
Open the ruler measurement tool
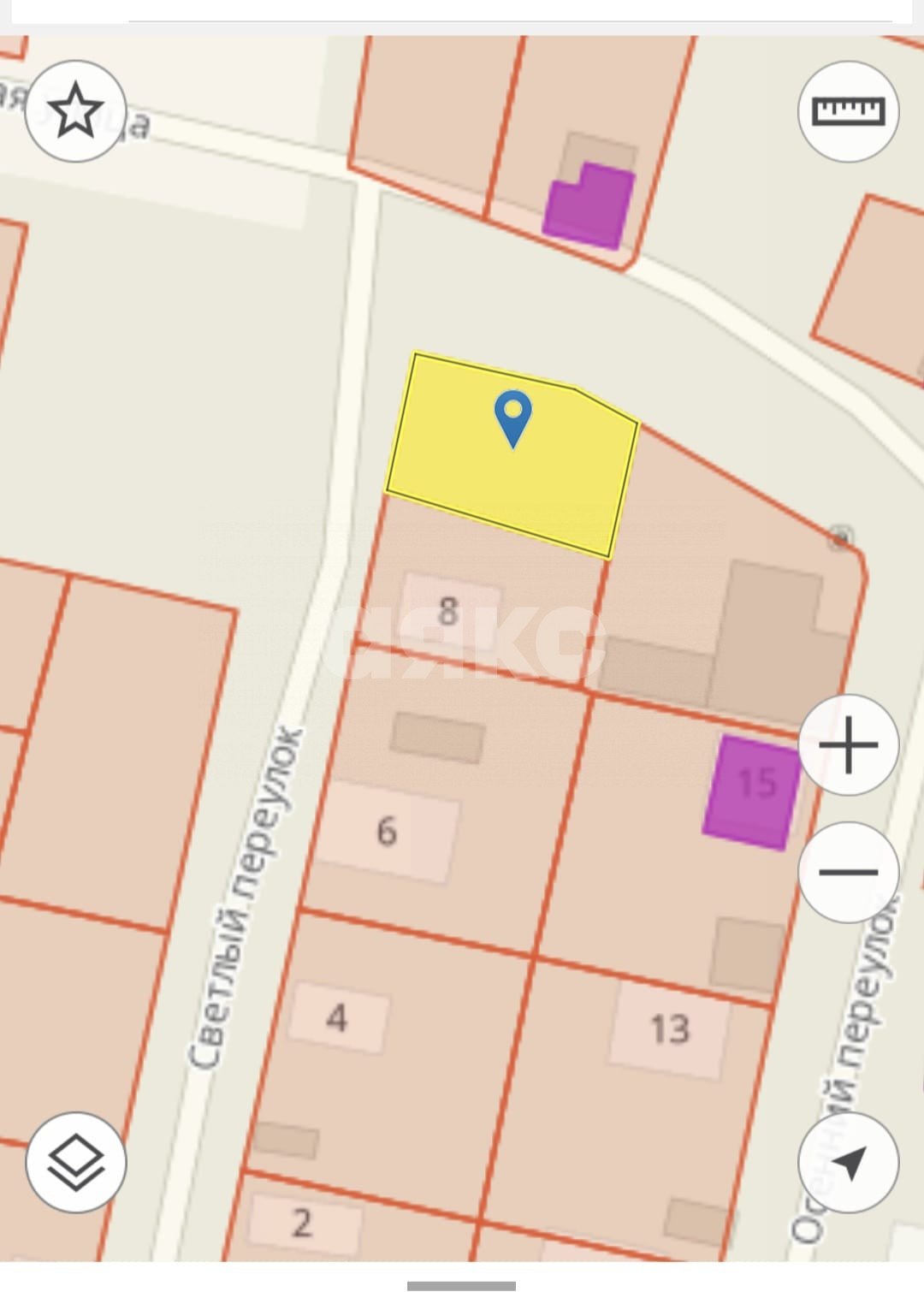click(x=848, y=111)
